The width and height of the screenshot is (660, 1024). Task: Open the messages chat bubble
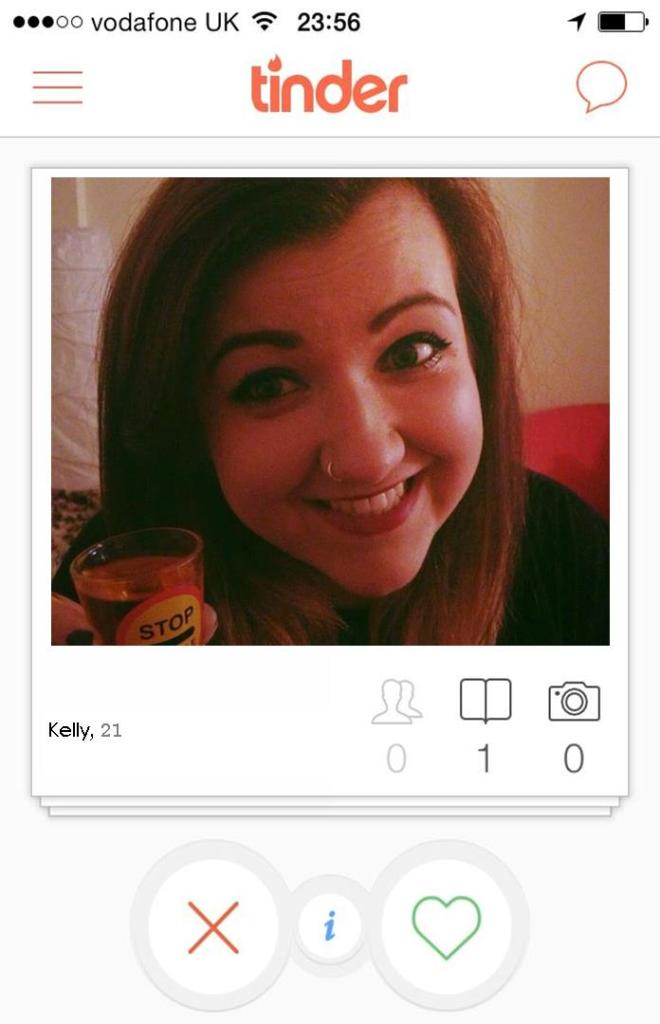601,87
